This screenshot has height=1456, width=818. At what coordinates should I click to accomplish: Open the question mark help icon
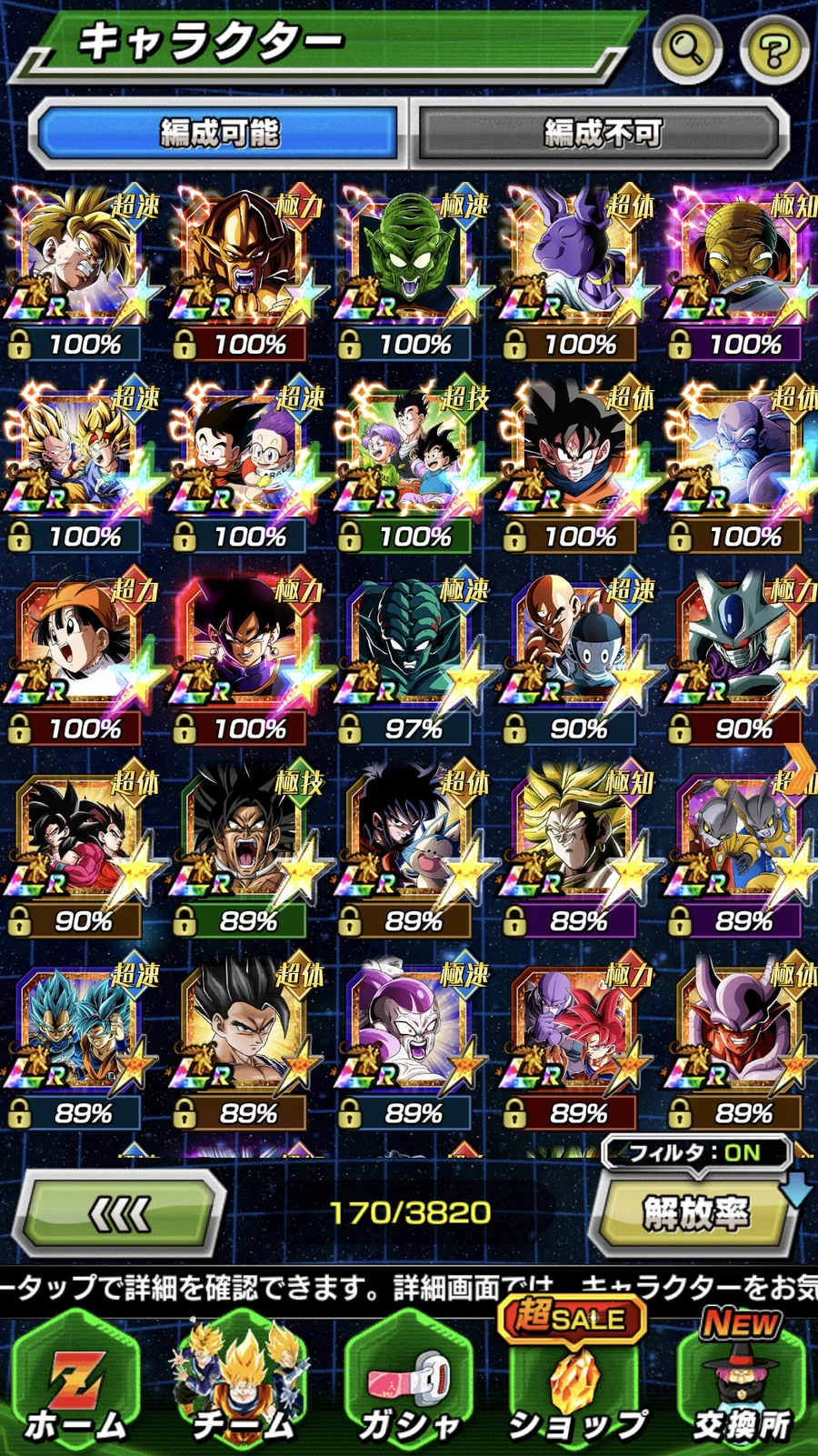coord(773,49)
